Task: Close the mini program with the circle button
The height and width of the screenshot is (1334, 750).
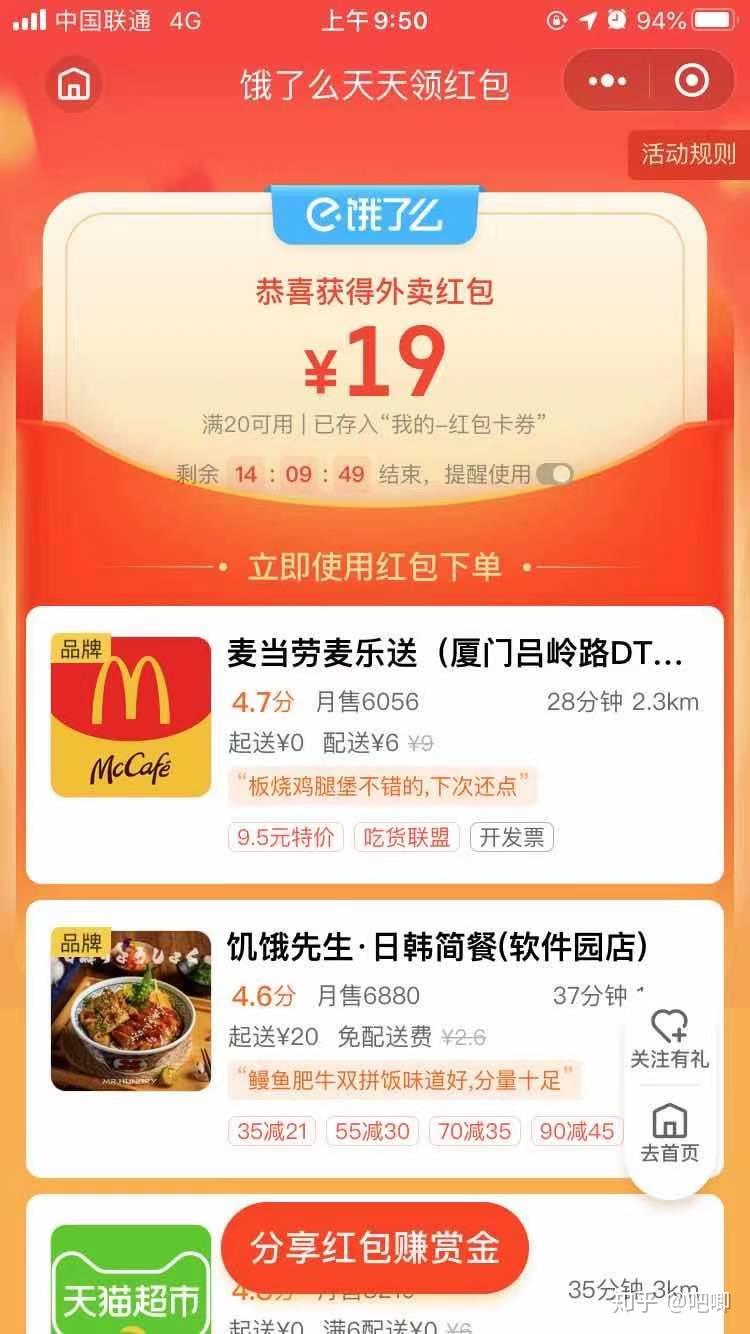Action: coord(692,81)
